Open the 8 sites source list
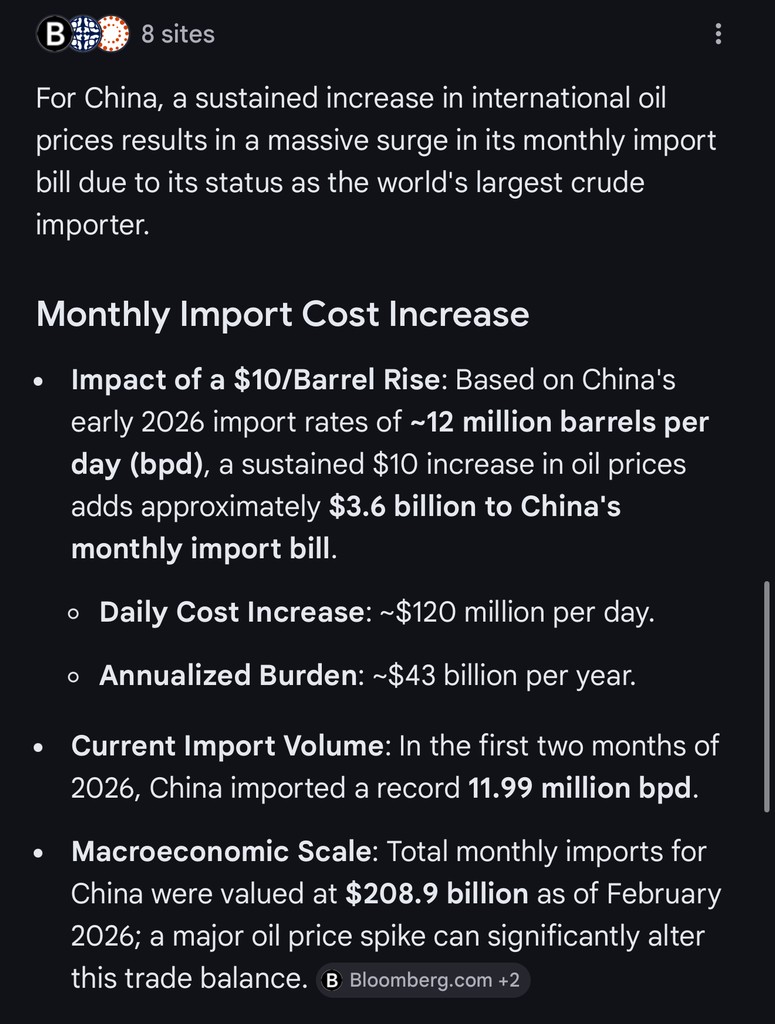The height and width of the screenshot is (1024, 775). click(126, 35)
